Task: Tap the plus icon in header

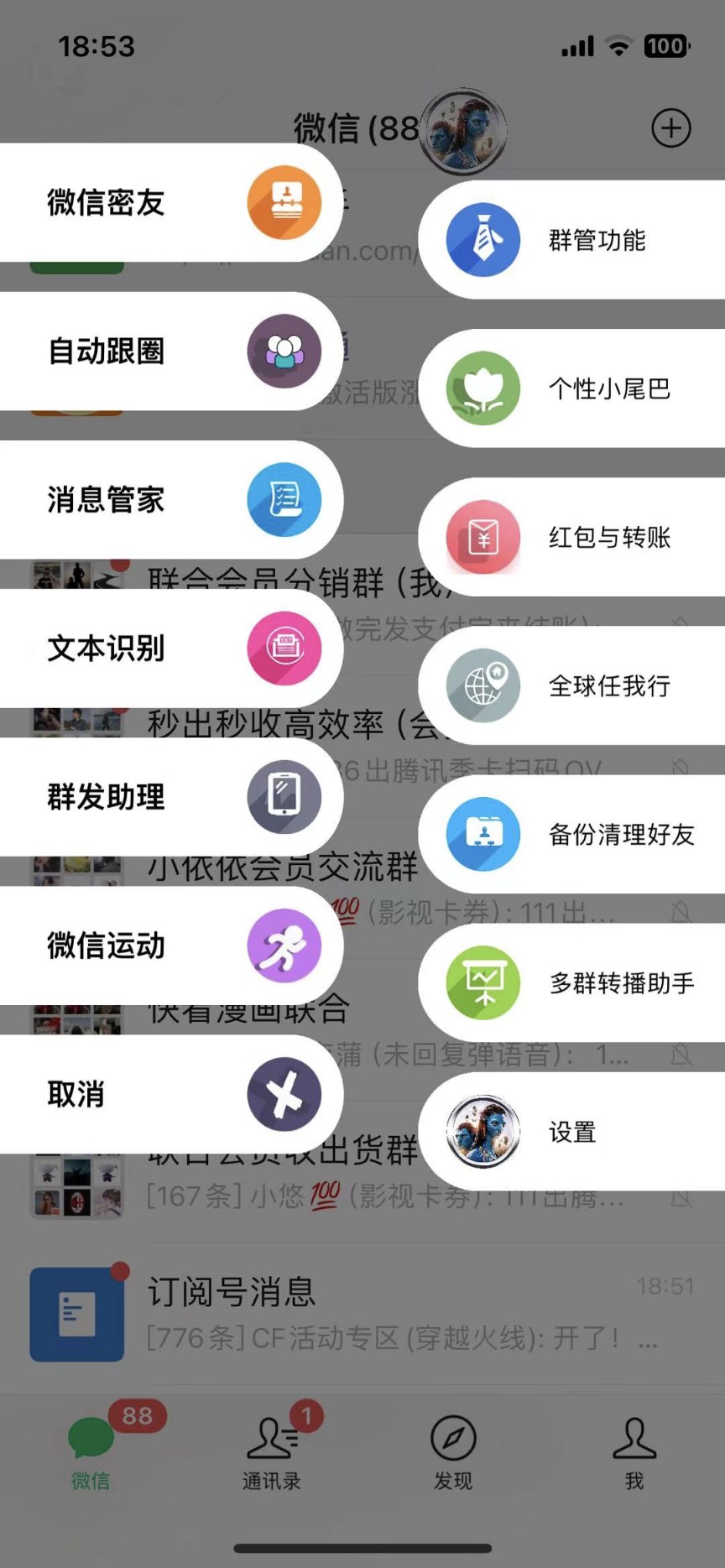Action: click(x=671, y=128)
